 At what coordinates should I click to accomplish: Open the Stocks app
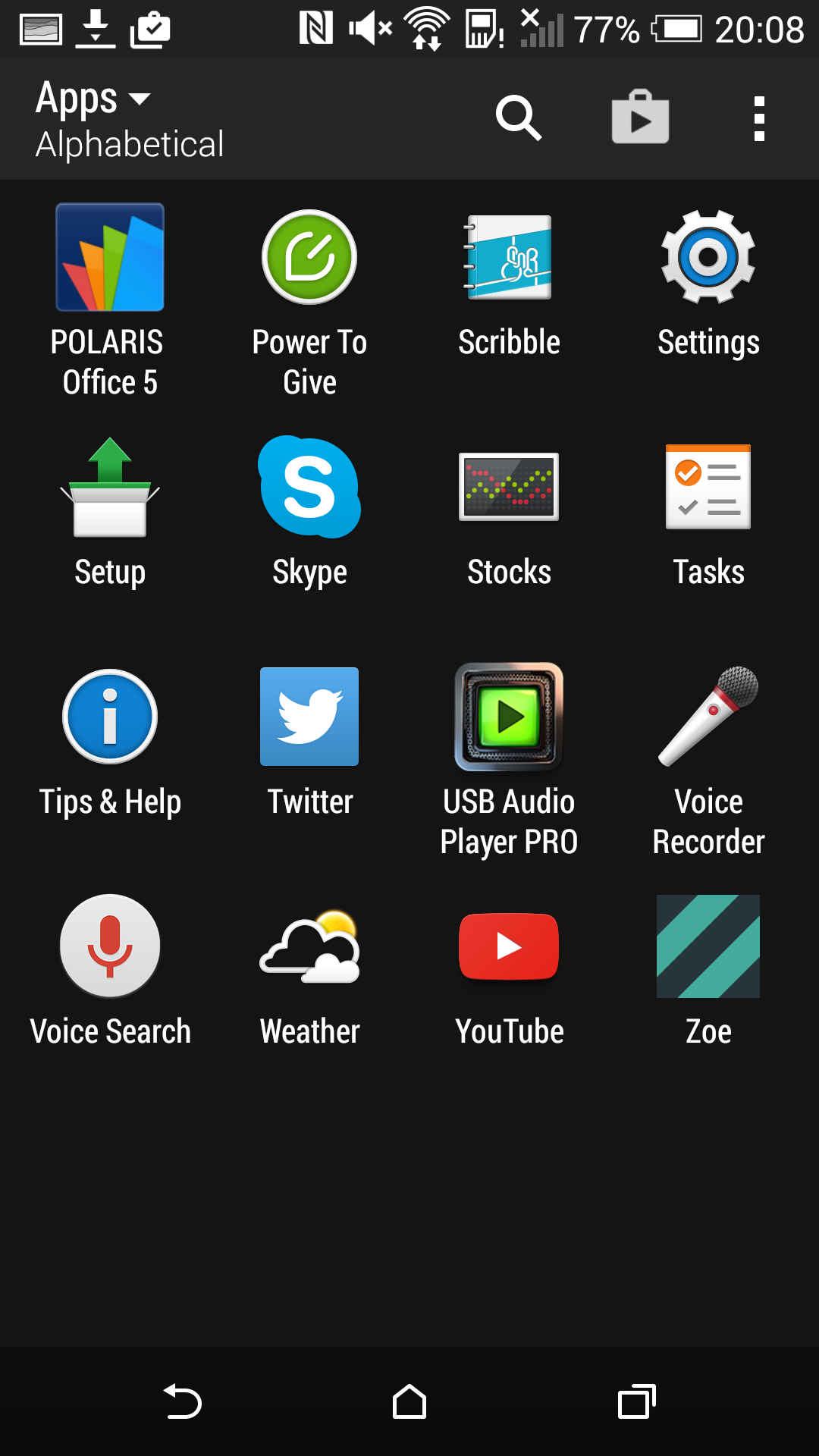tap(509, 488)
